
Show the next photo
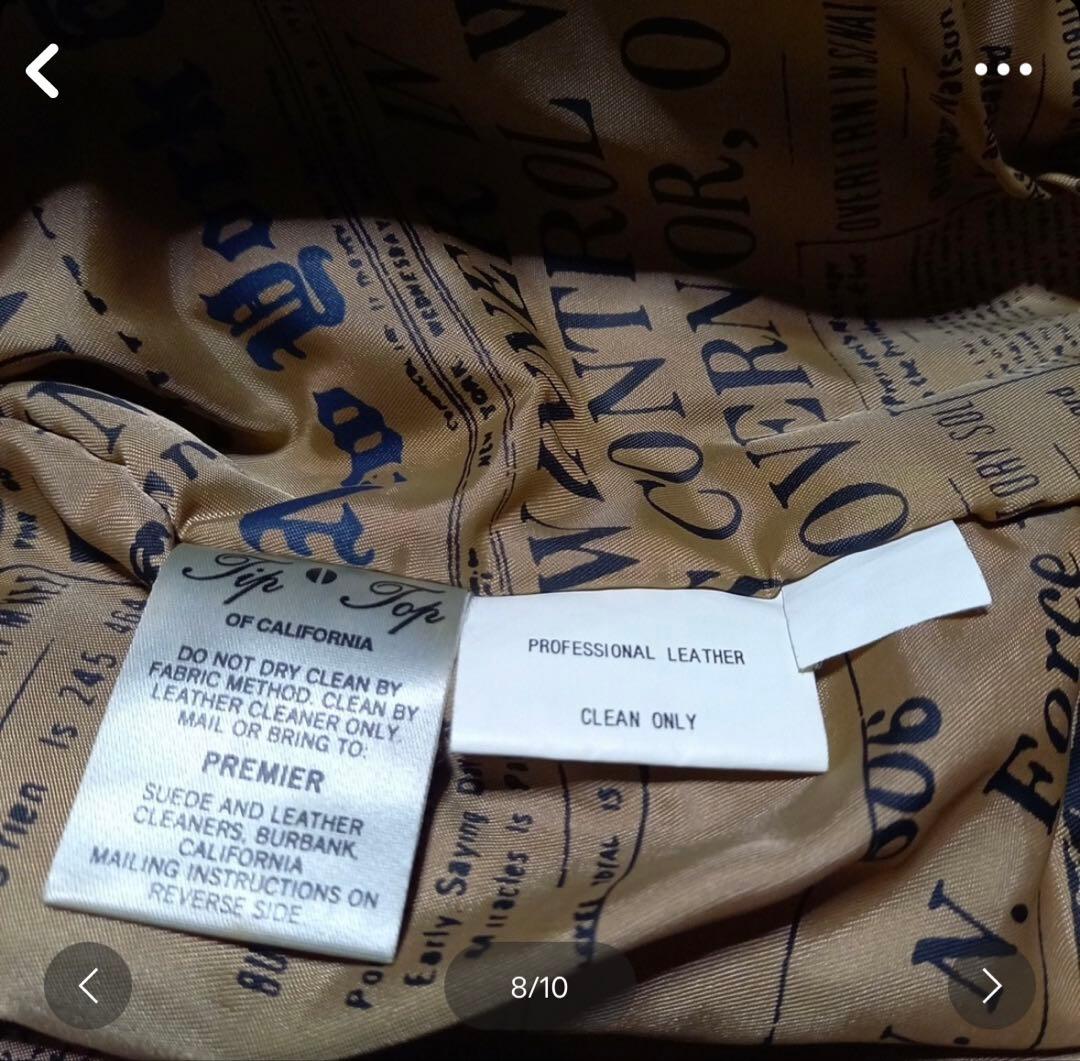(x=991, y=986)
